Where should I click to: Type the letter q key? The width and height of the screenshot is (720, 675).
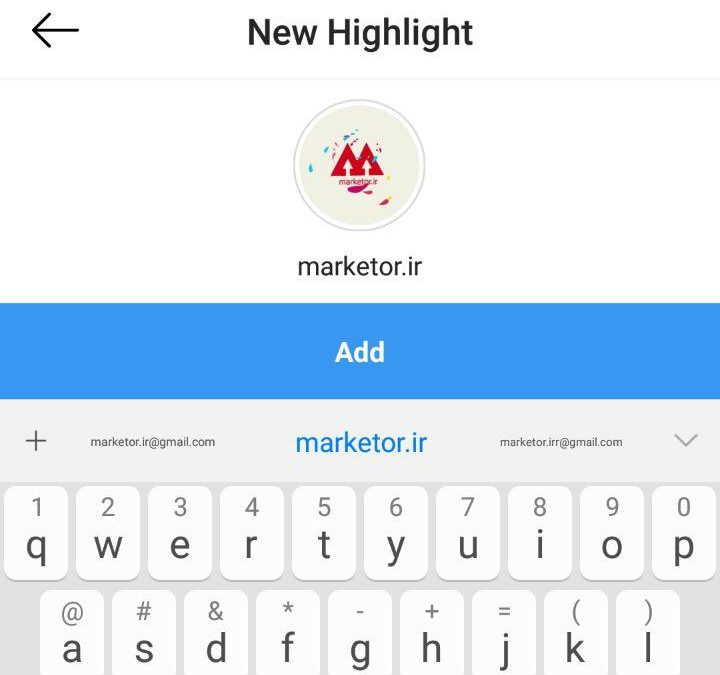point(36,533)
